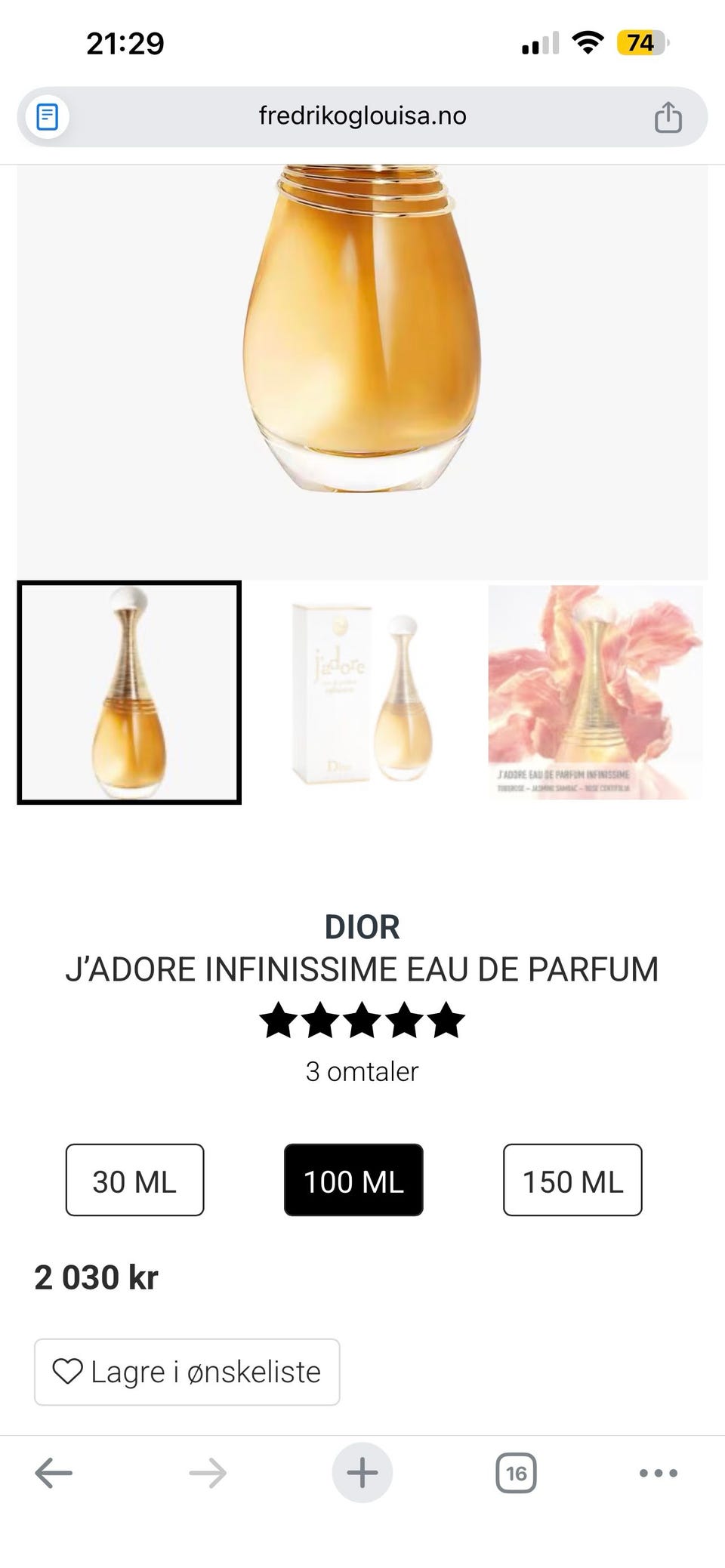Select the 100 ML size option

[353, 1180]
